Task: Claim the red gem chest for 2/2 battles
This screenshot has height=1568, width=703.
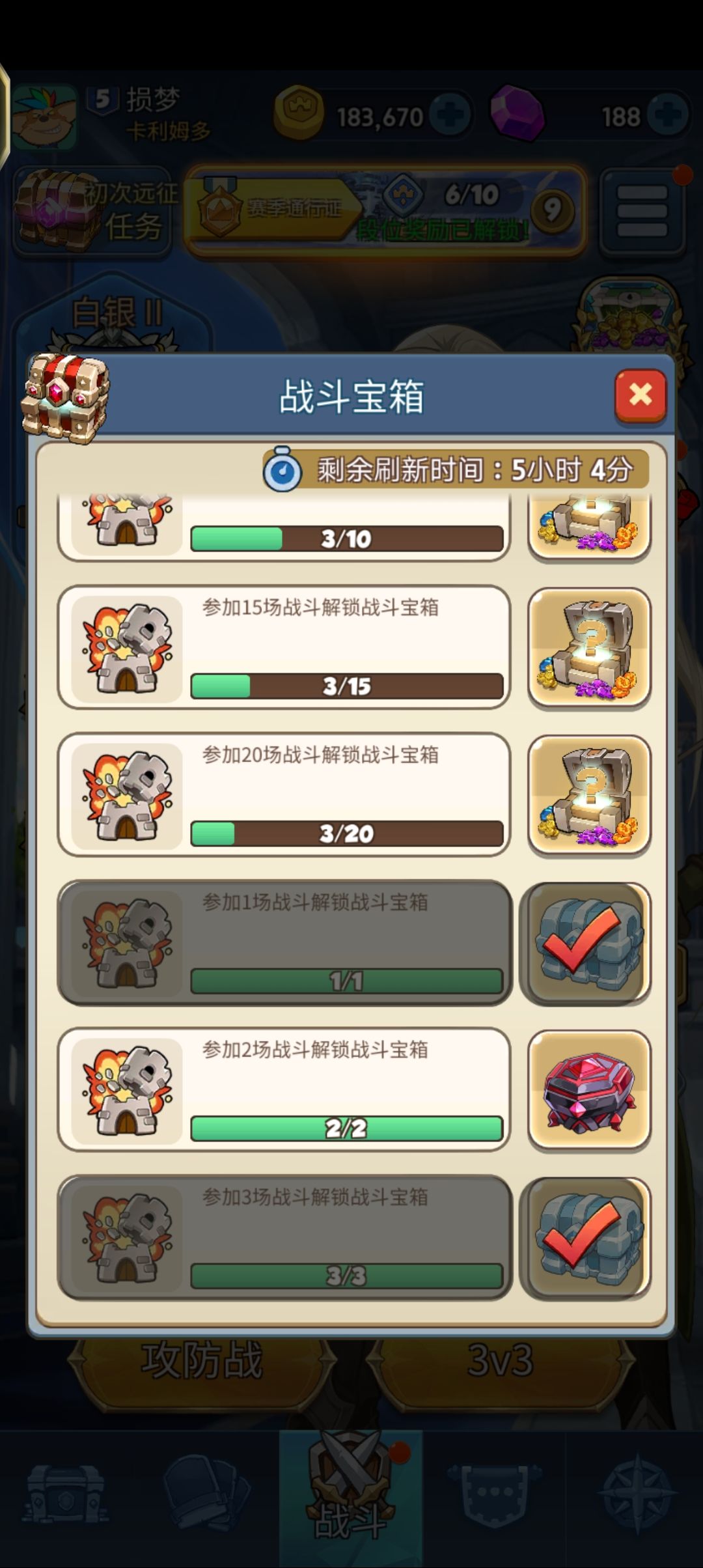Action: (x=589, y=1090)
